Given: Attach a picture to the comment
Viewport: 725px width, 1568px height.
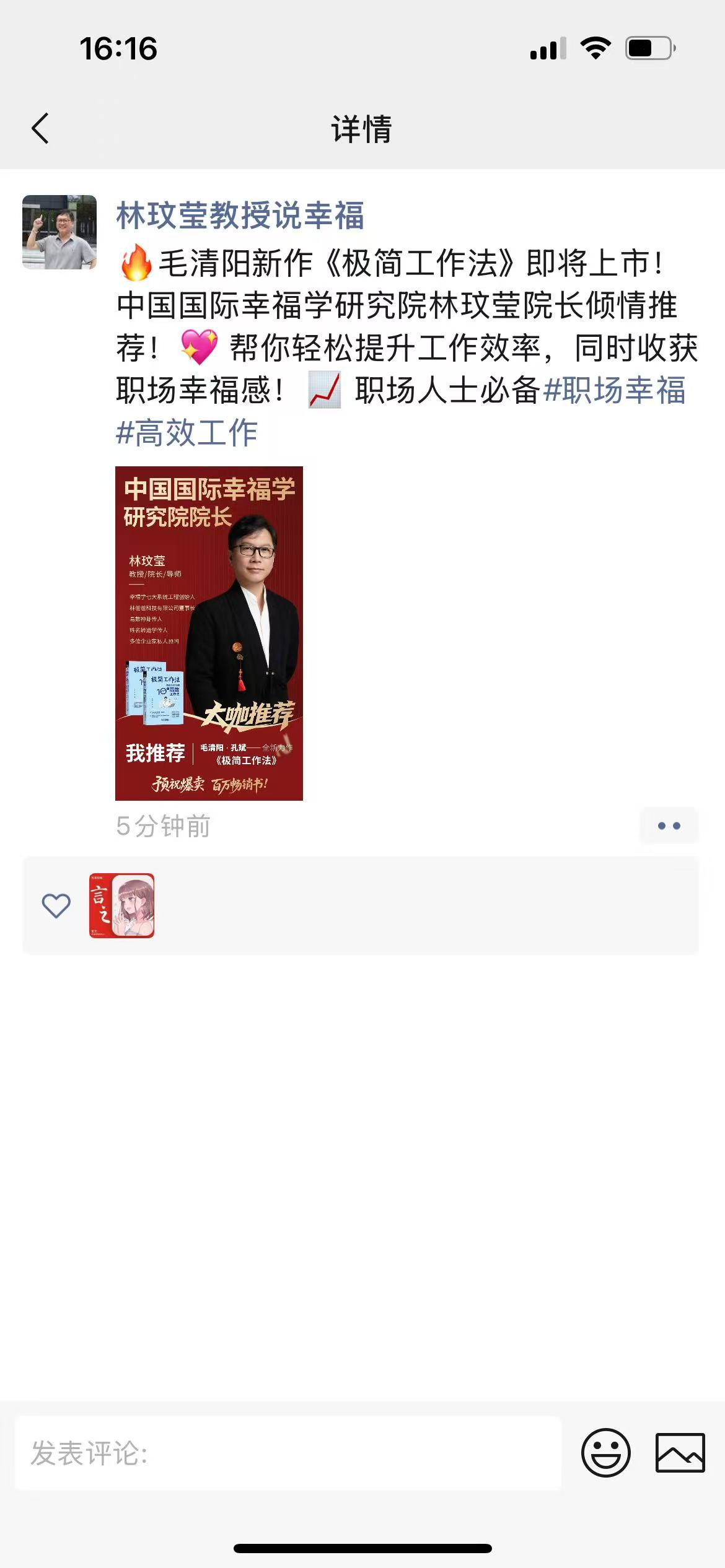Looking at the screenshot, I should 680,1453.
